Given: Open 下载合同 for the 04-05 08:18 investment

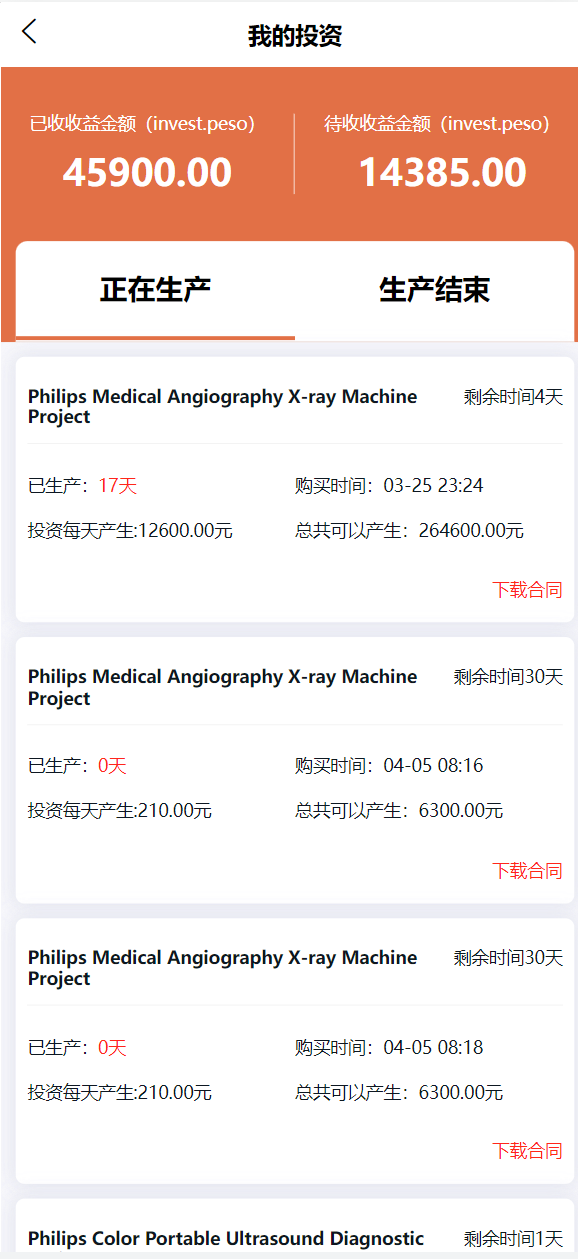Looking at the screenshot, I should (527, 1151).
